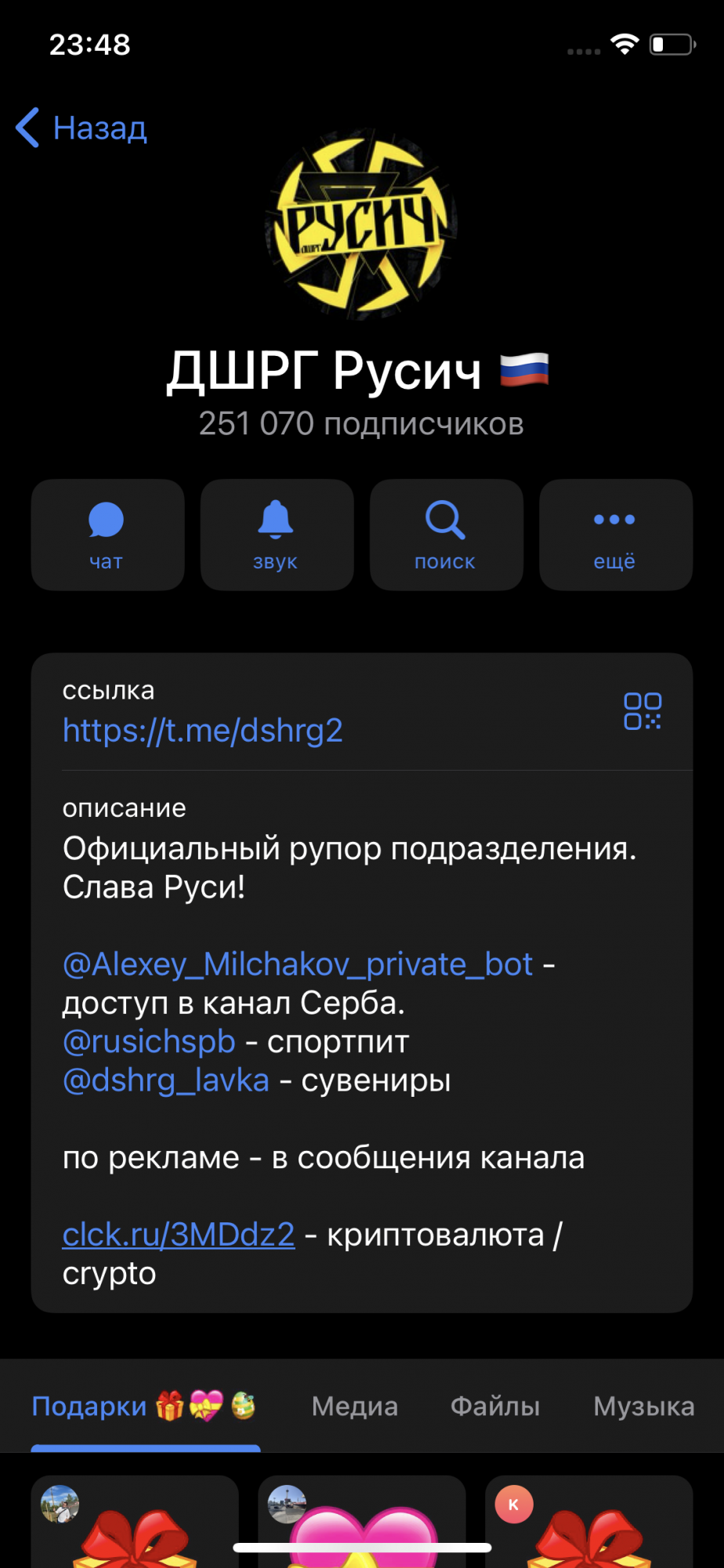Show the channel QR code
Image resolution: width=724 pixels, height=1568 pixels.
pos(643,711)
